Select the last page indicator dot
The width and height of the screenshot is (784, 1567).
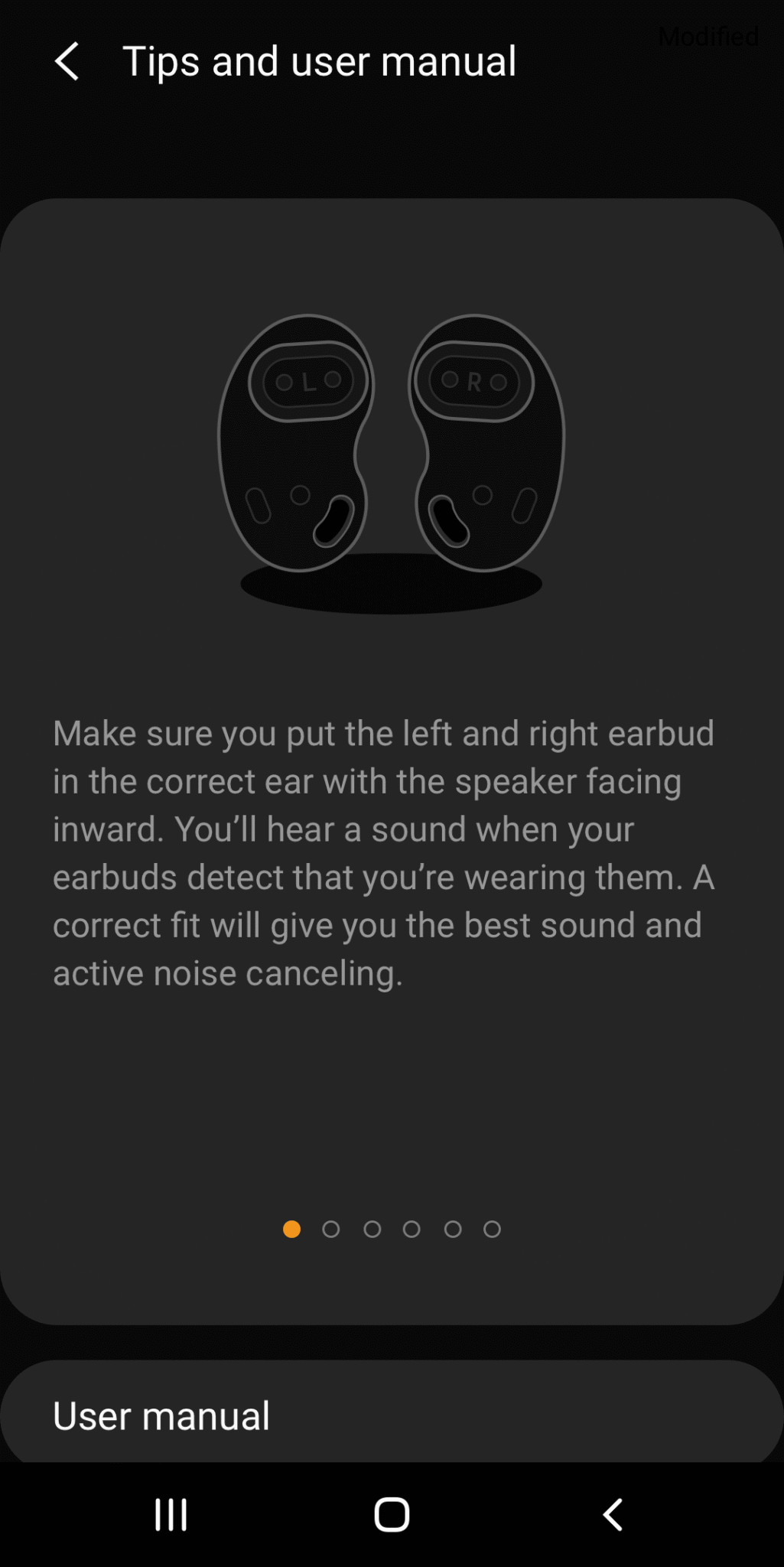click(493, 1230)
